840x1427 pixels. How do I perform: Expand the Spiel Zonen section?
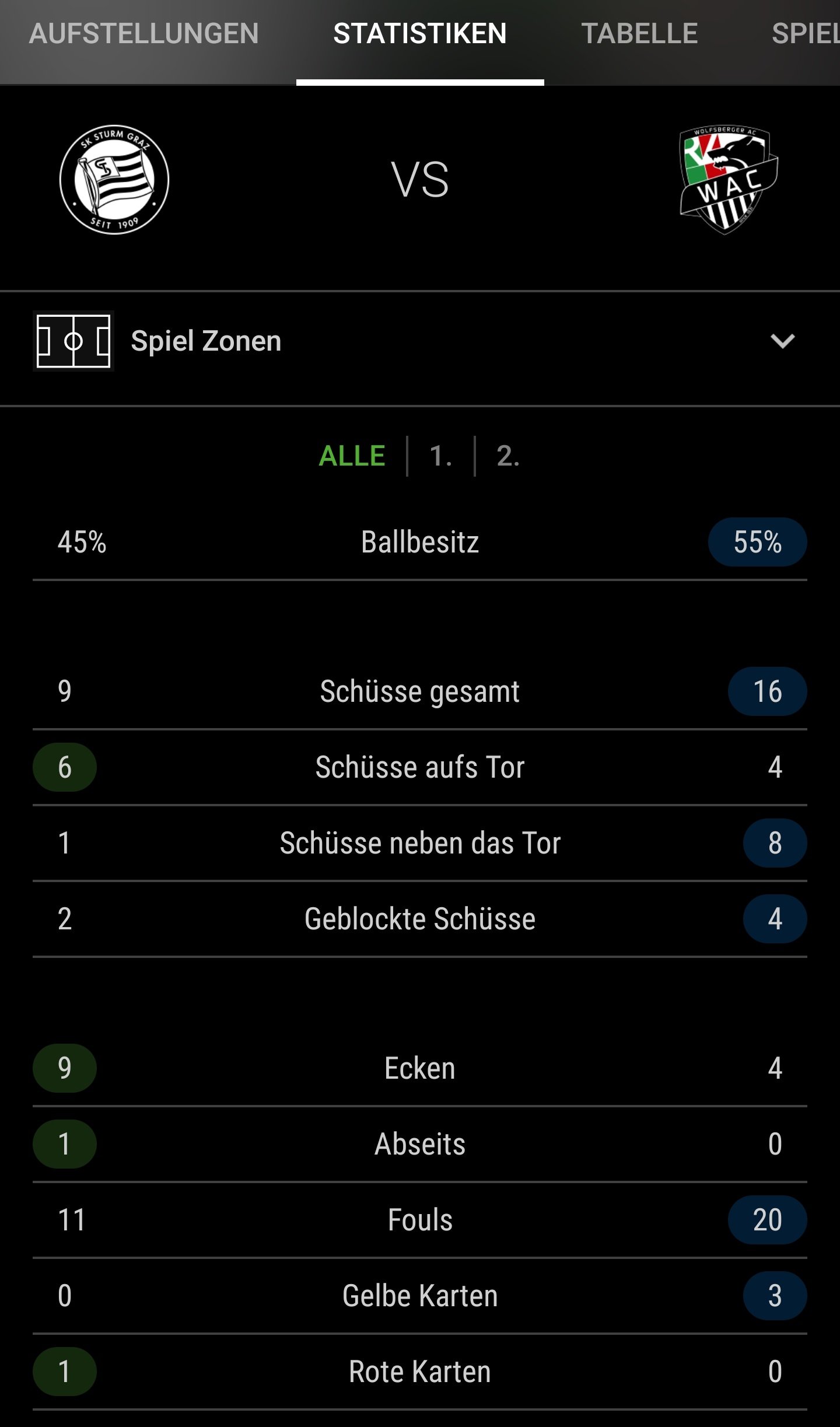point(420,342)
